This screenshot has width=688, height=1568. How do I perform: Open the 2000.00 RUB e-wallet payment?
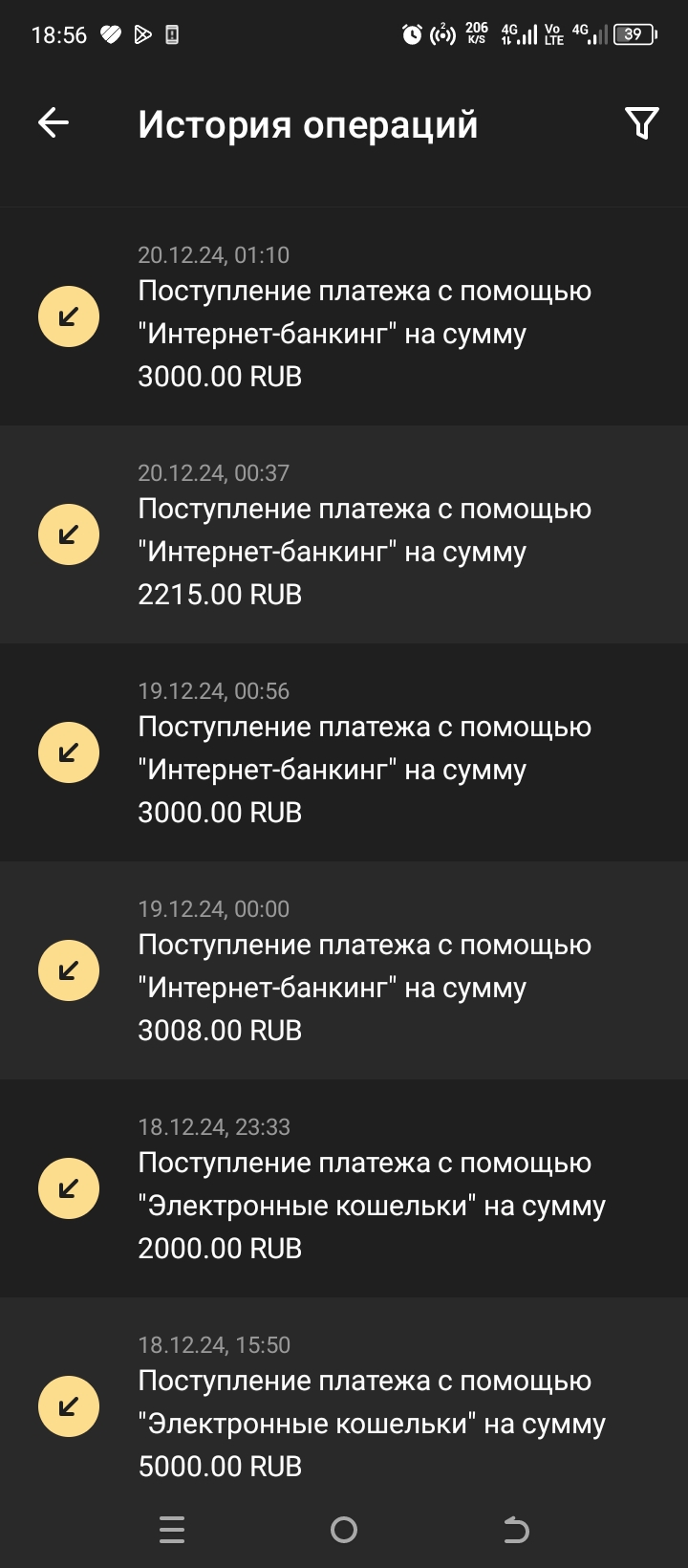(x=344, y=1188)
